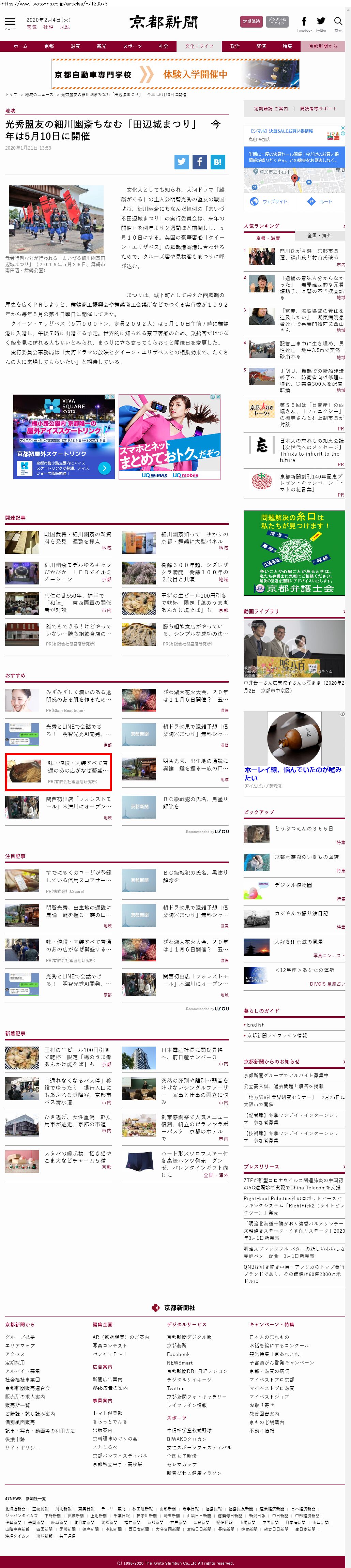Switch ranking to 全国・海外 tab
Image resolution: width=351 pixels, height=1568 pixels.
coord(319,235)
